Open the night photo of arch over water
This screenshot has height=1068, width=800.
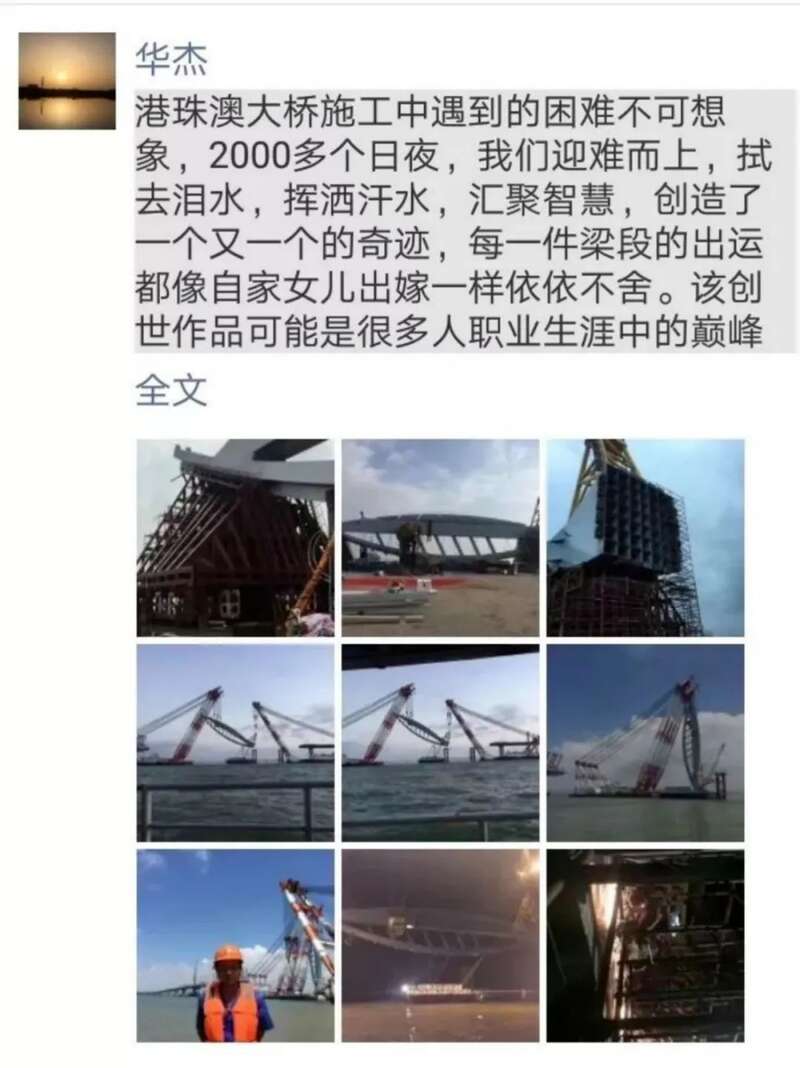[440, 945]
